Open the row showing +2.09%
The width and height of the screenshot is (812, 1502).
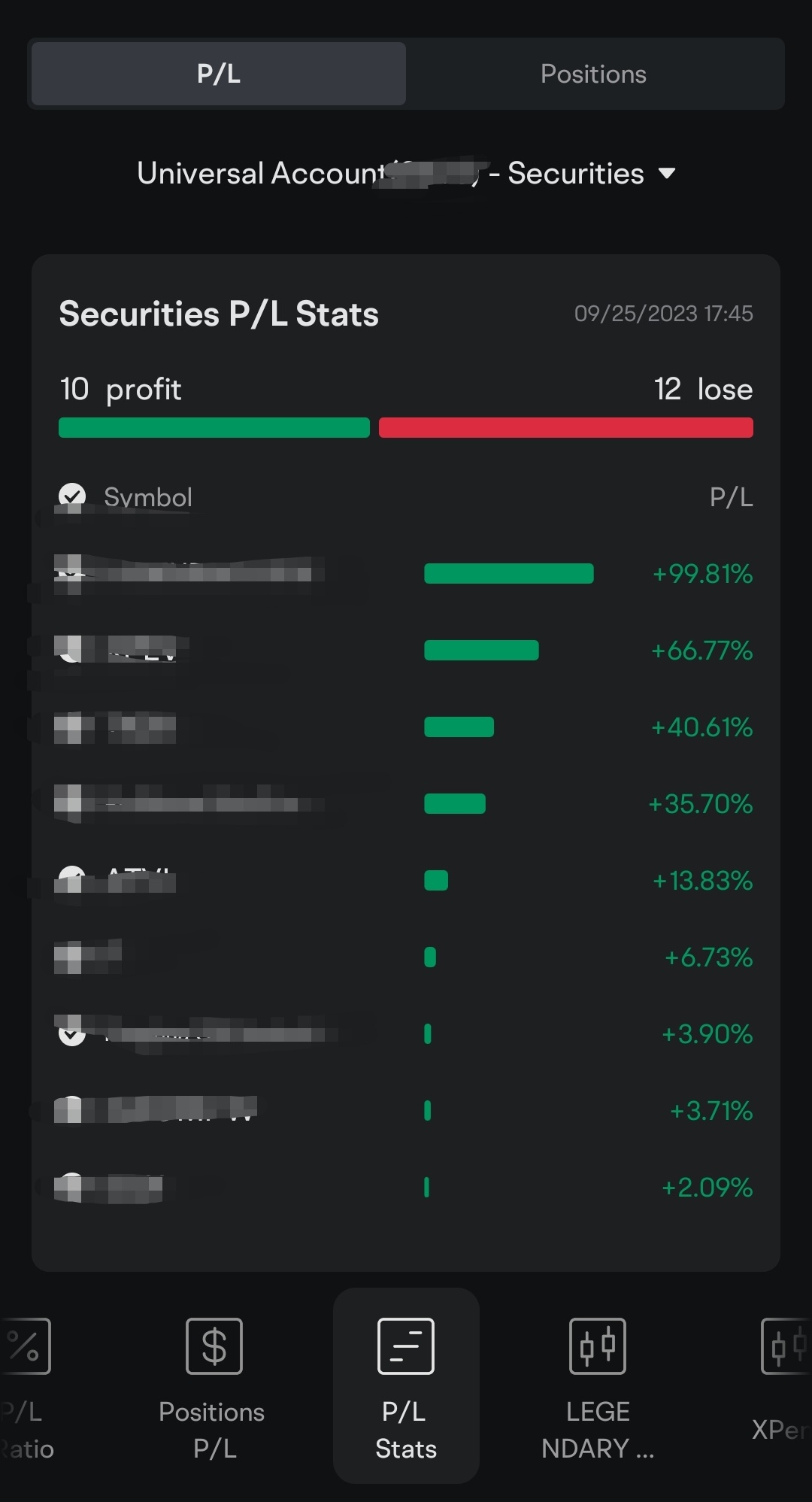tap(406, 1188)
